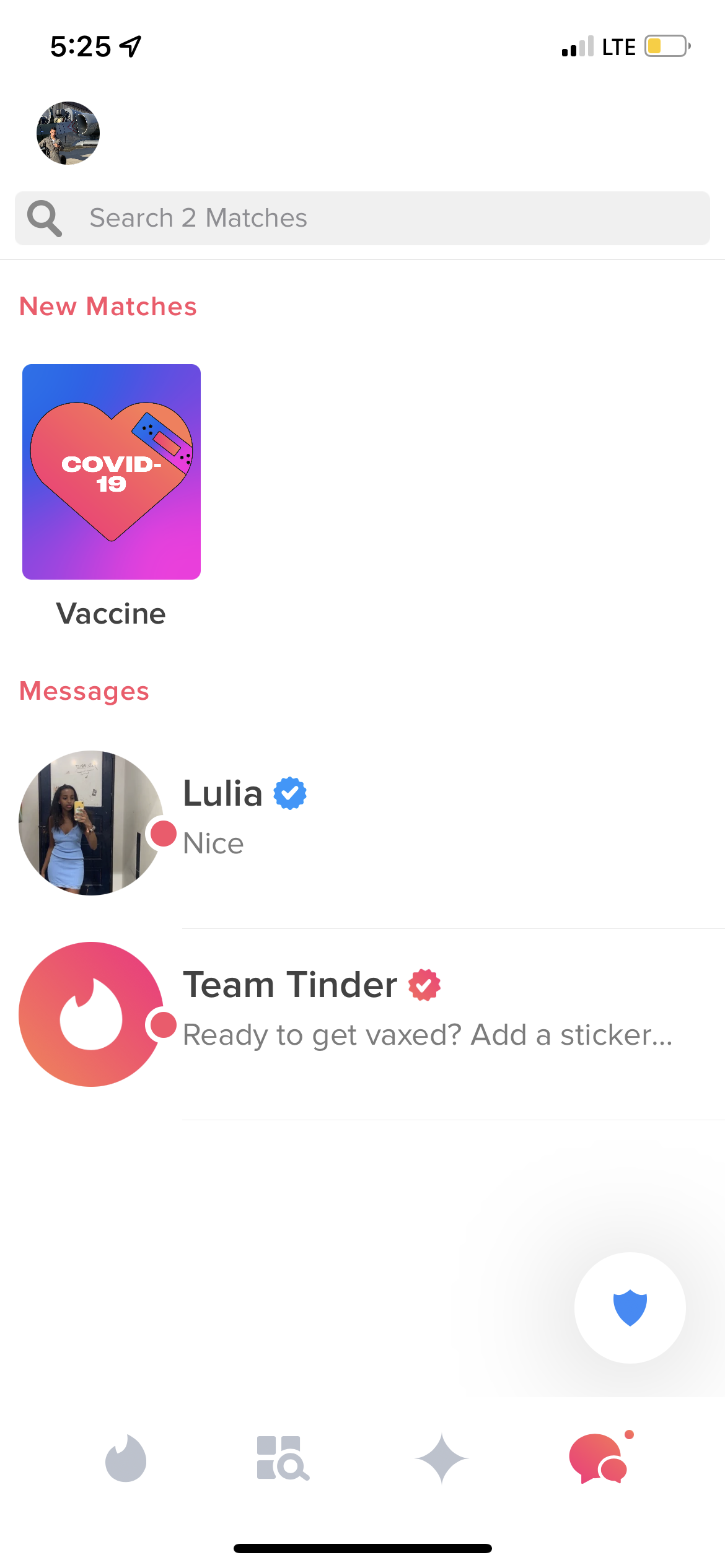Open the blue shield safety button
725x1568 pixels.
tap(630, 1307)
